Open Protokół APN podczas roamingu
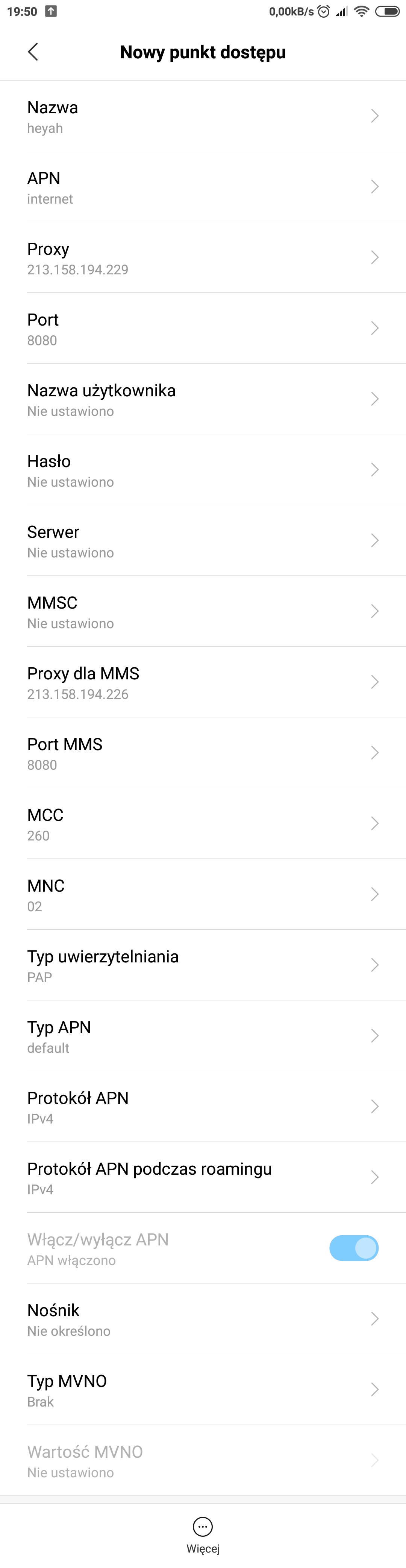Viewport: 406px width, 1568px height. (x=203, y=1177)
